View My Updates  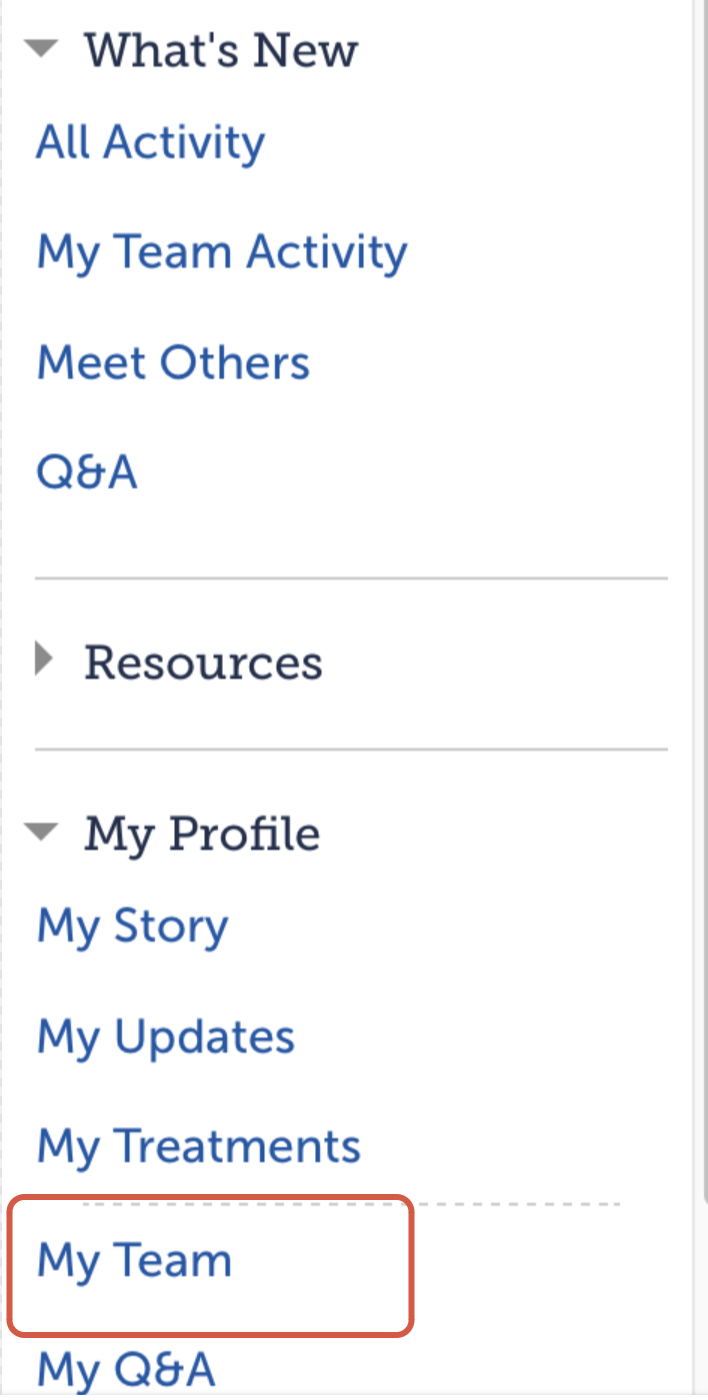click(166, 1037)
